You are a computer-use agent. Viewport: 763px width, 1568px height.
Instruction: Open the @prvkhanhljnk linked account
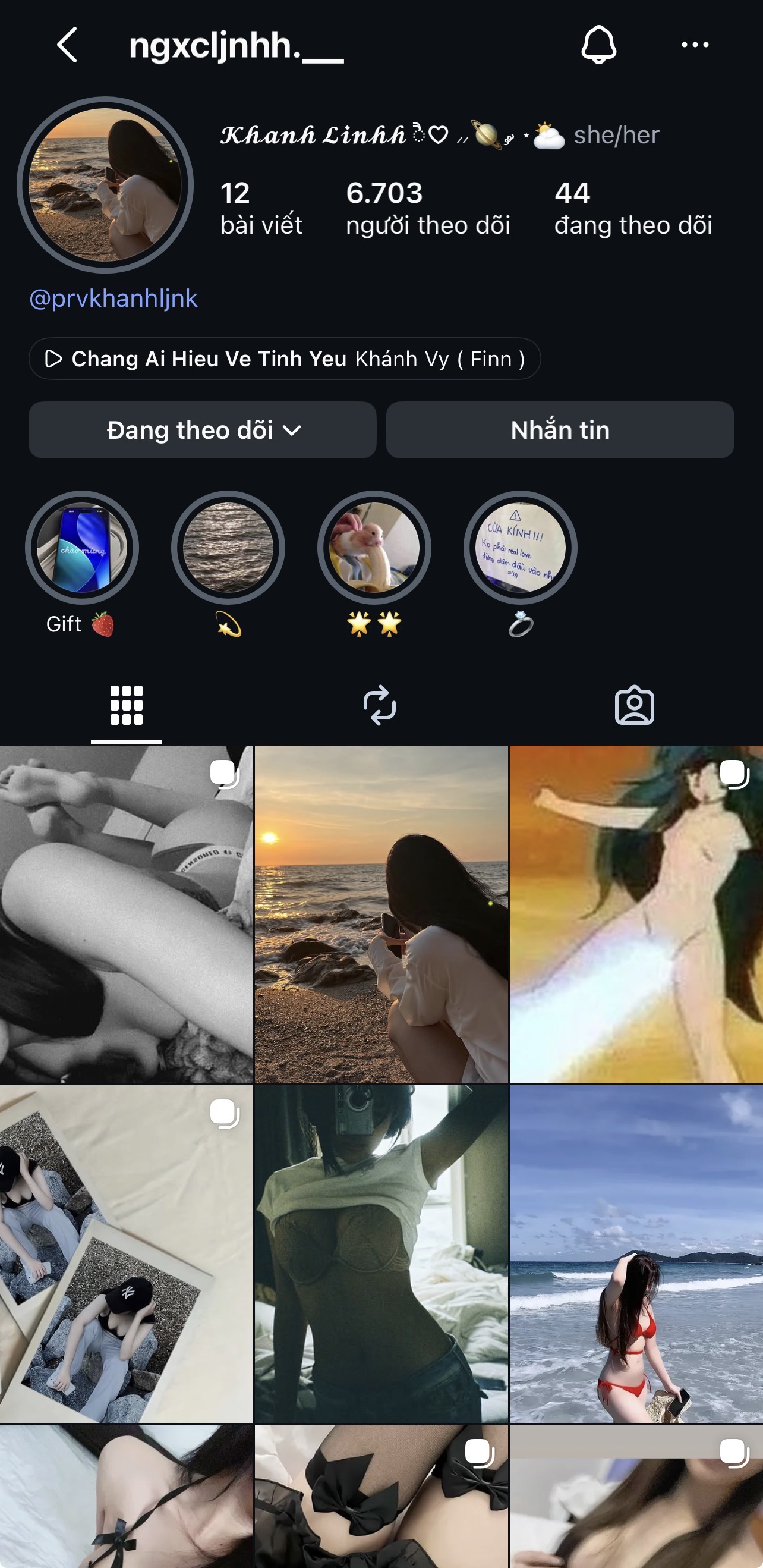(113, 298)
